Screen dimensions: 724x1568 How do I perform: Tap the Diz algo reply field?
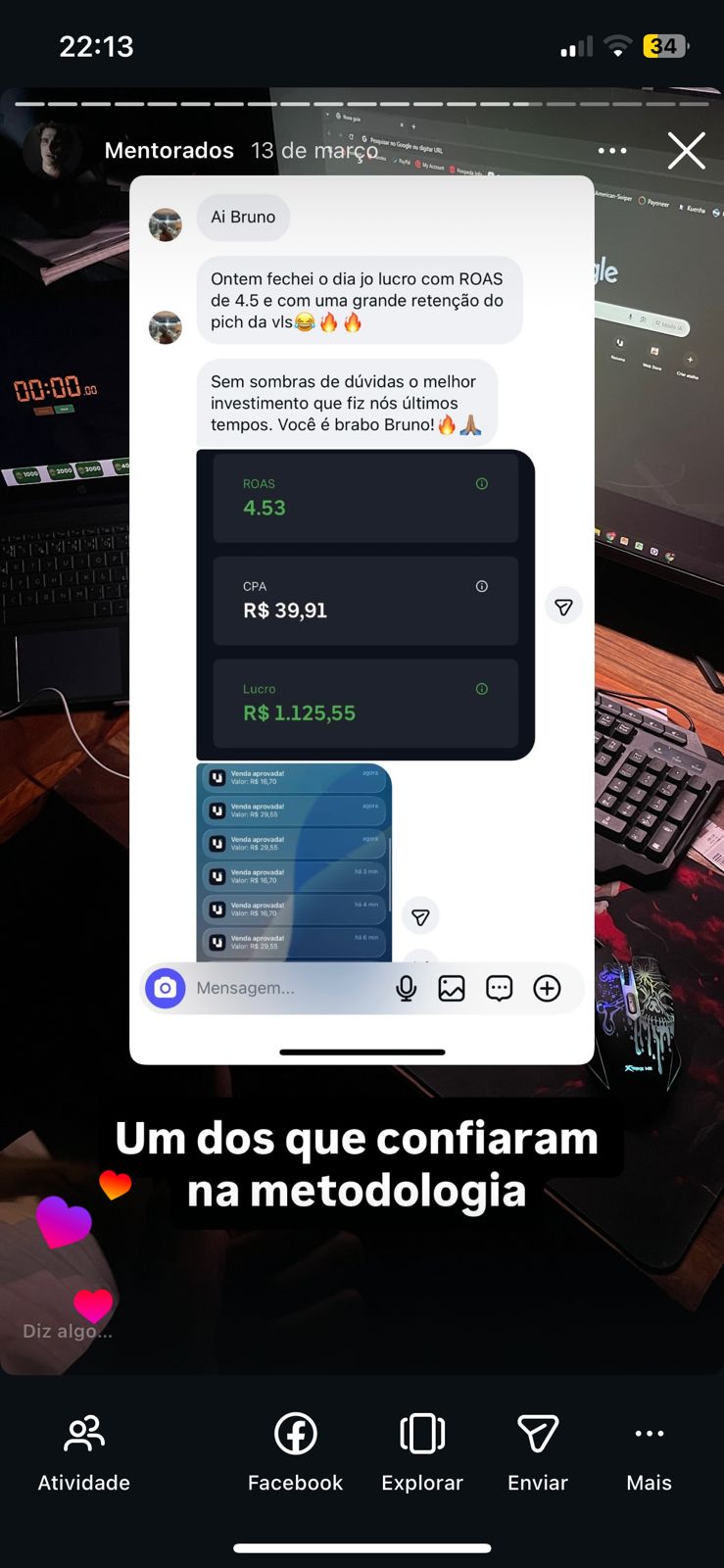(67, 1331)
